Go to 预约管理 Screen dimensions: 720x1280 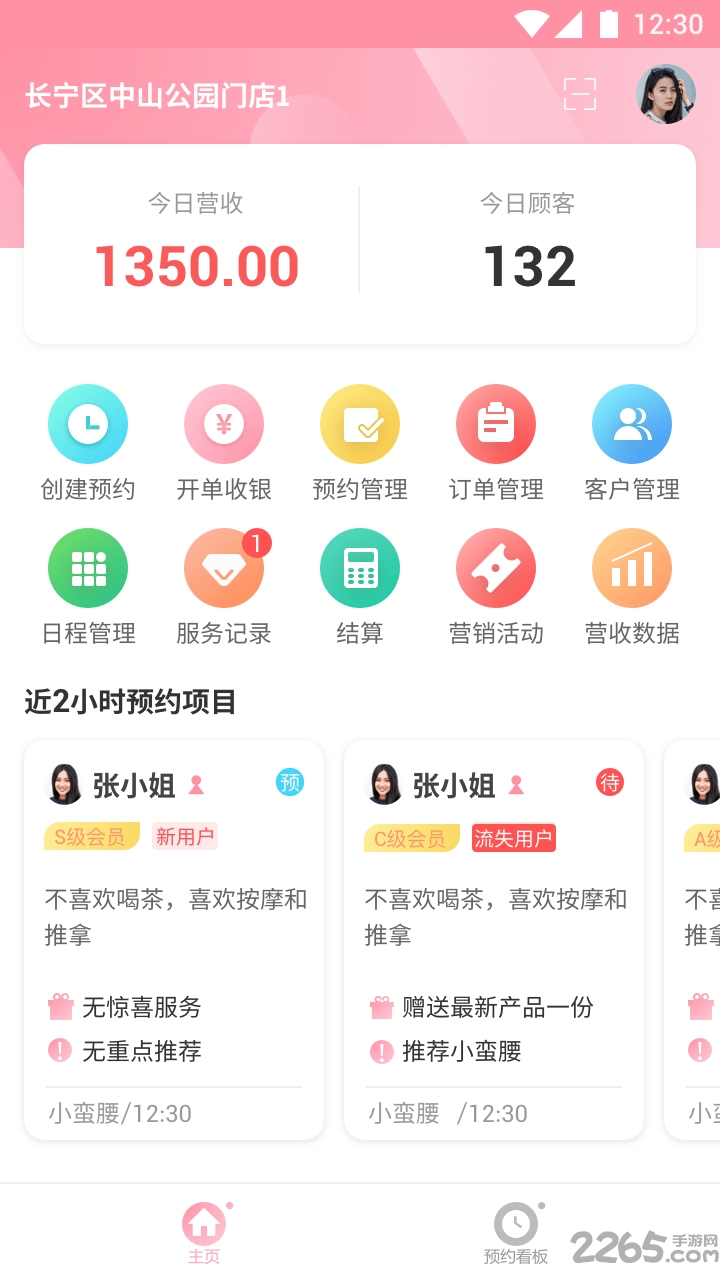pos(360,444)
